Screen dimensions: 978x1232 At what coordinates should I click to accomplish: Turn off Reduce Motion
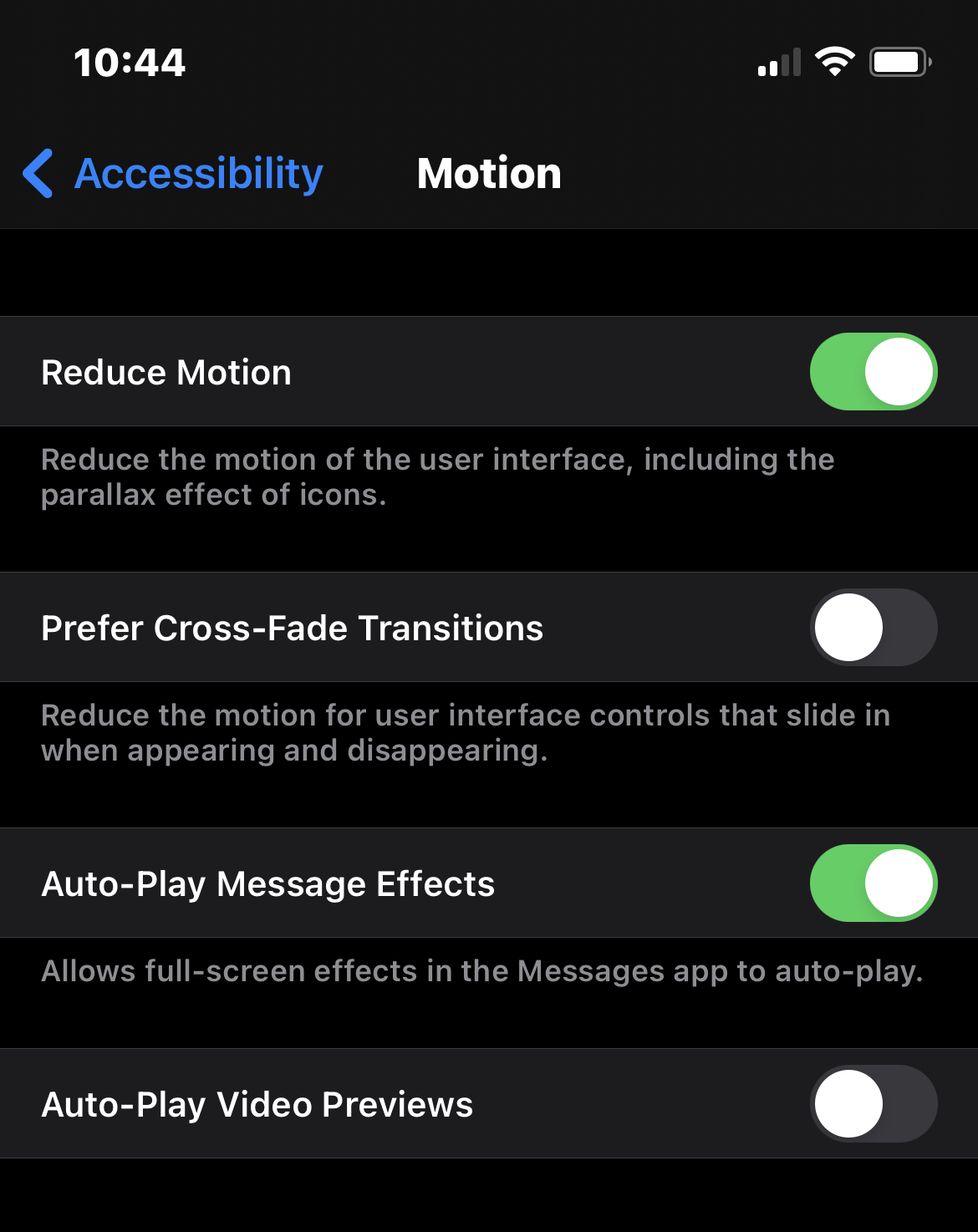pyautogui.click(x=873, y=372)
